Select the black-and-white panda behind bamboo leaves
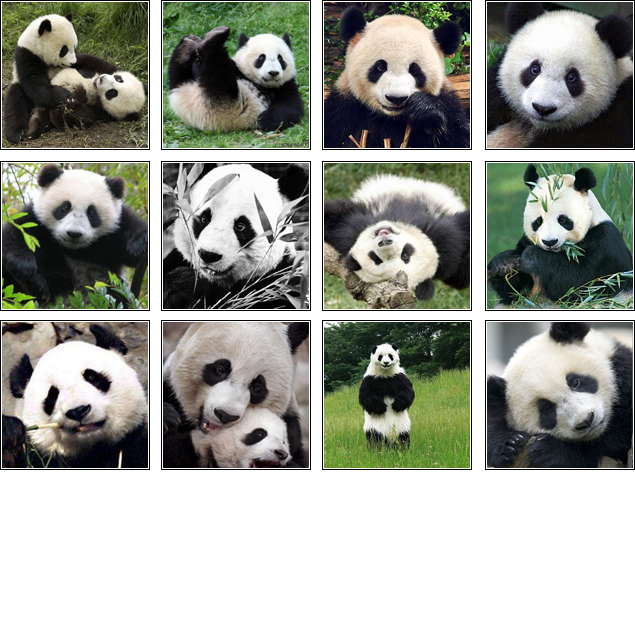 tap(236, 236)
